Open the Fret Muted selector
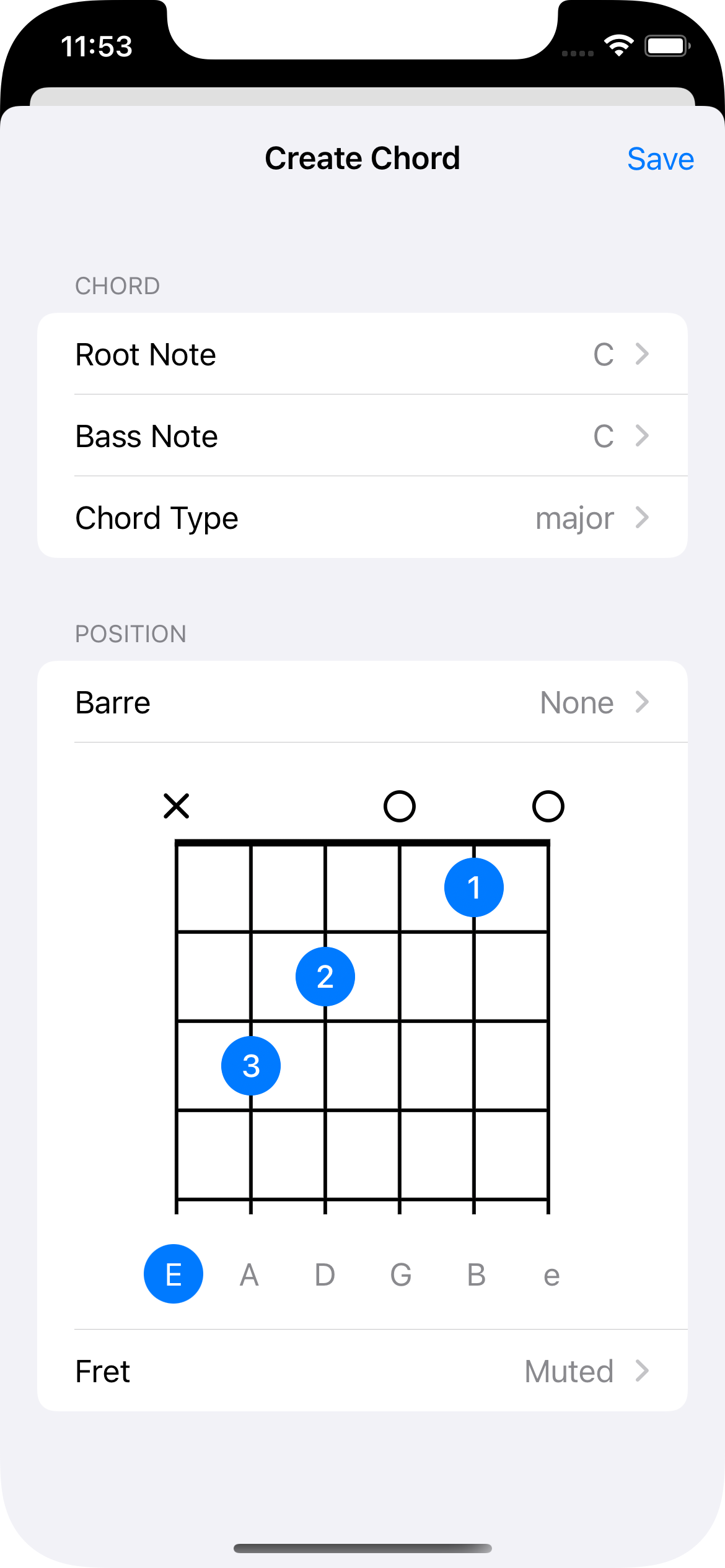The width and height of the screenshot is (725, 1568). tap(362, 1370)
